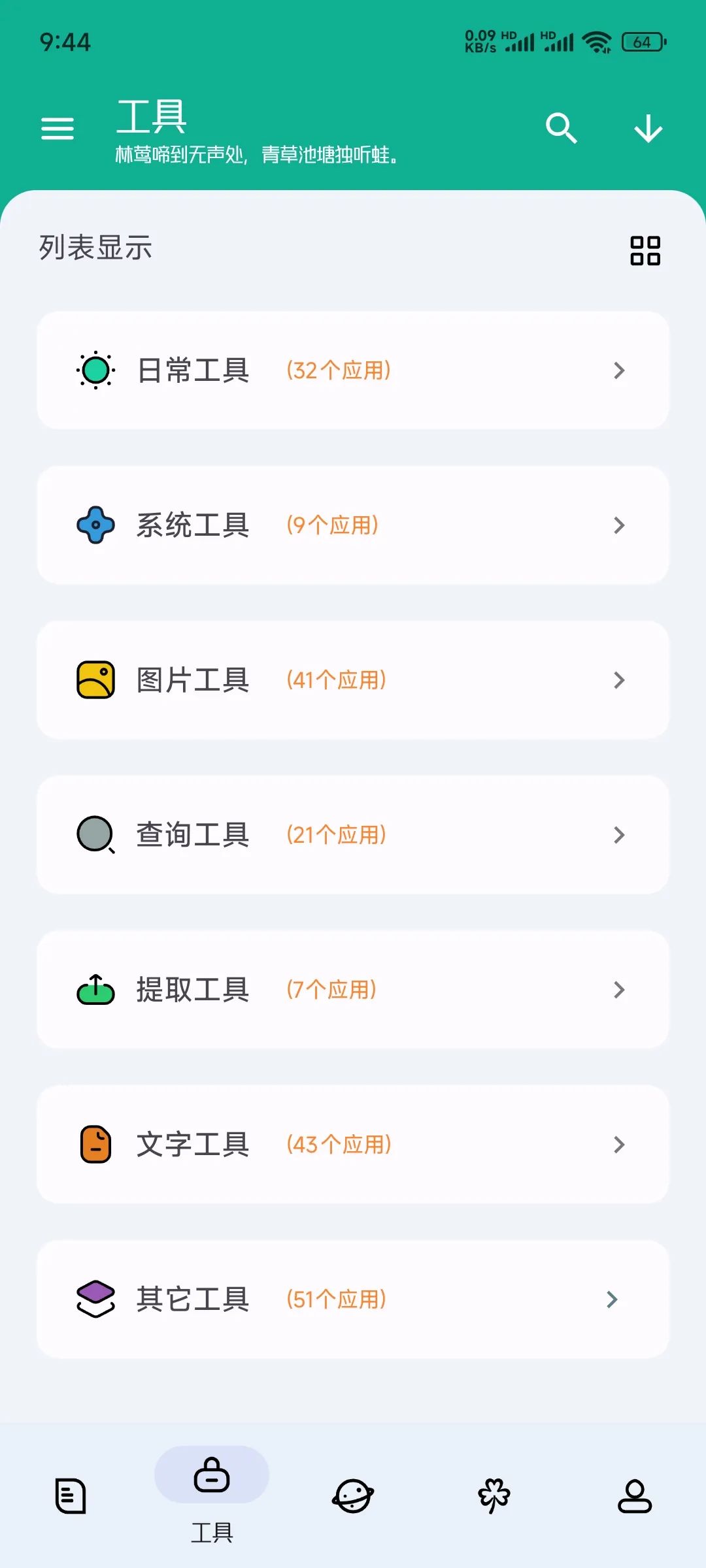Tap the down arrow icon in header
706x1568 pixels.
pyautogui.click(x=648, y=128)
